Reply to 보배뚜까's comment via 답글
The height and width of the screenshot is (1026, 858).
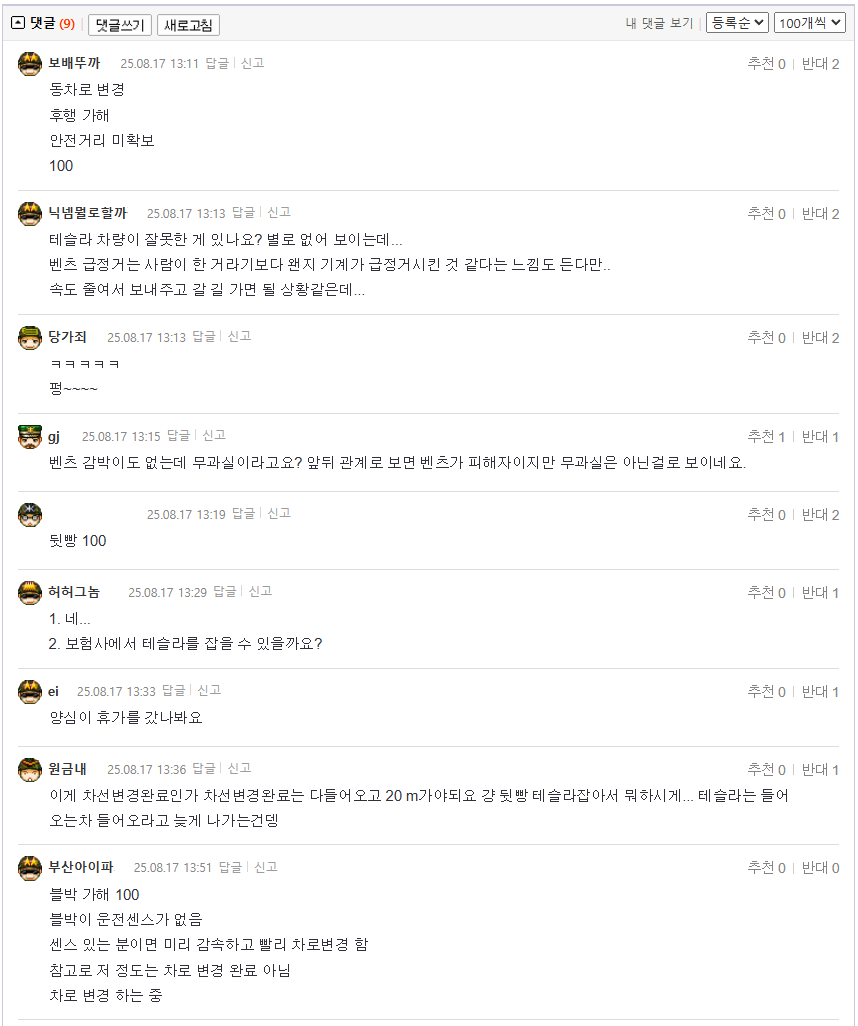click(217, 63)
